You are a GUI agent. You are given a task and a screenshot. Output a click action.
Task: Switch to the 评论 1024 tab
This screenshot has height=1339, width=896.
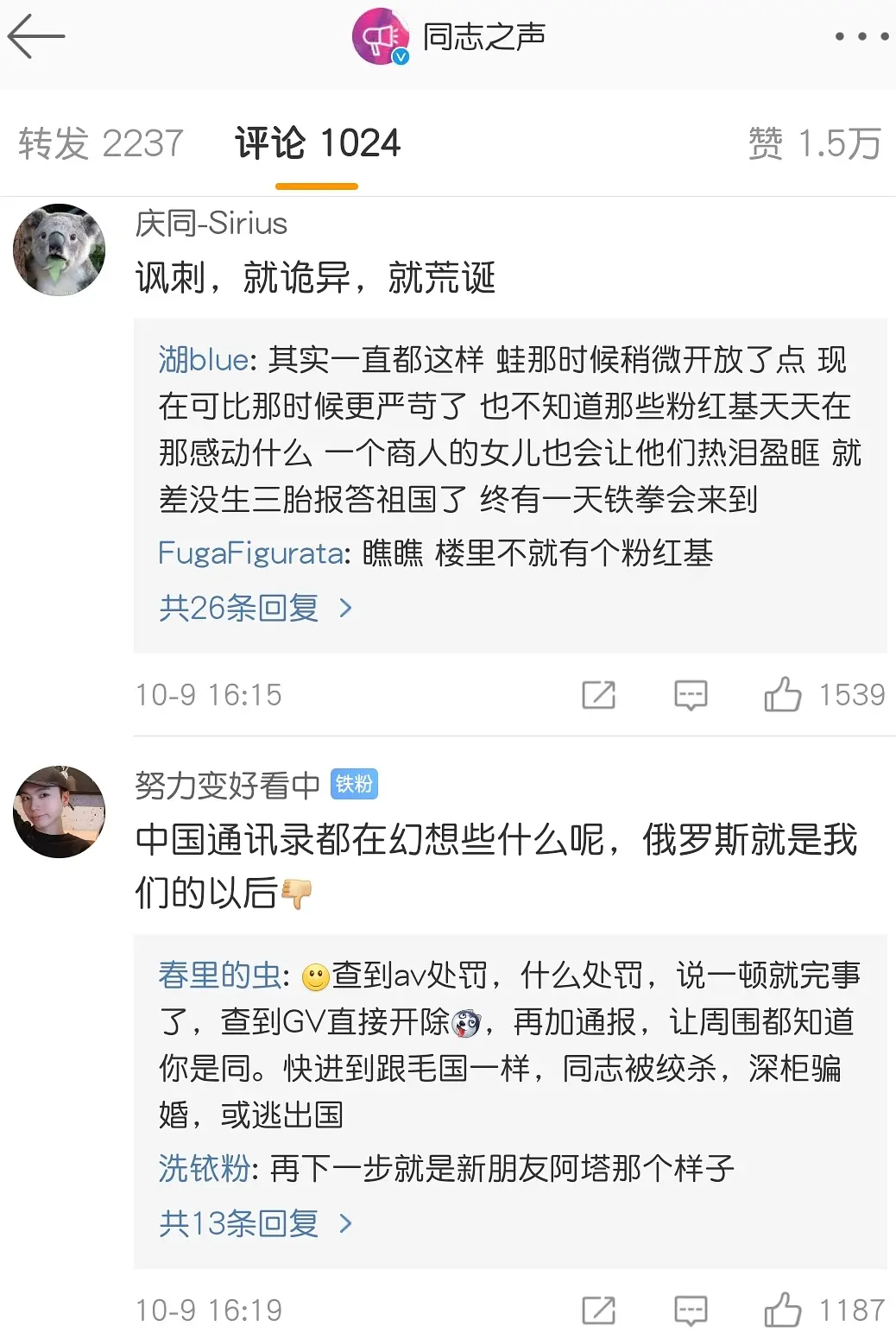tap(318, 143)
